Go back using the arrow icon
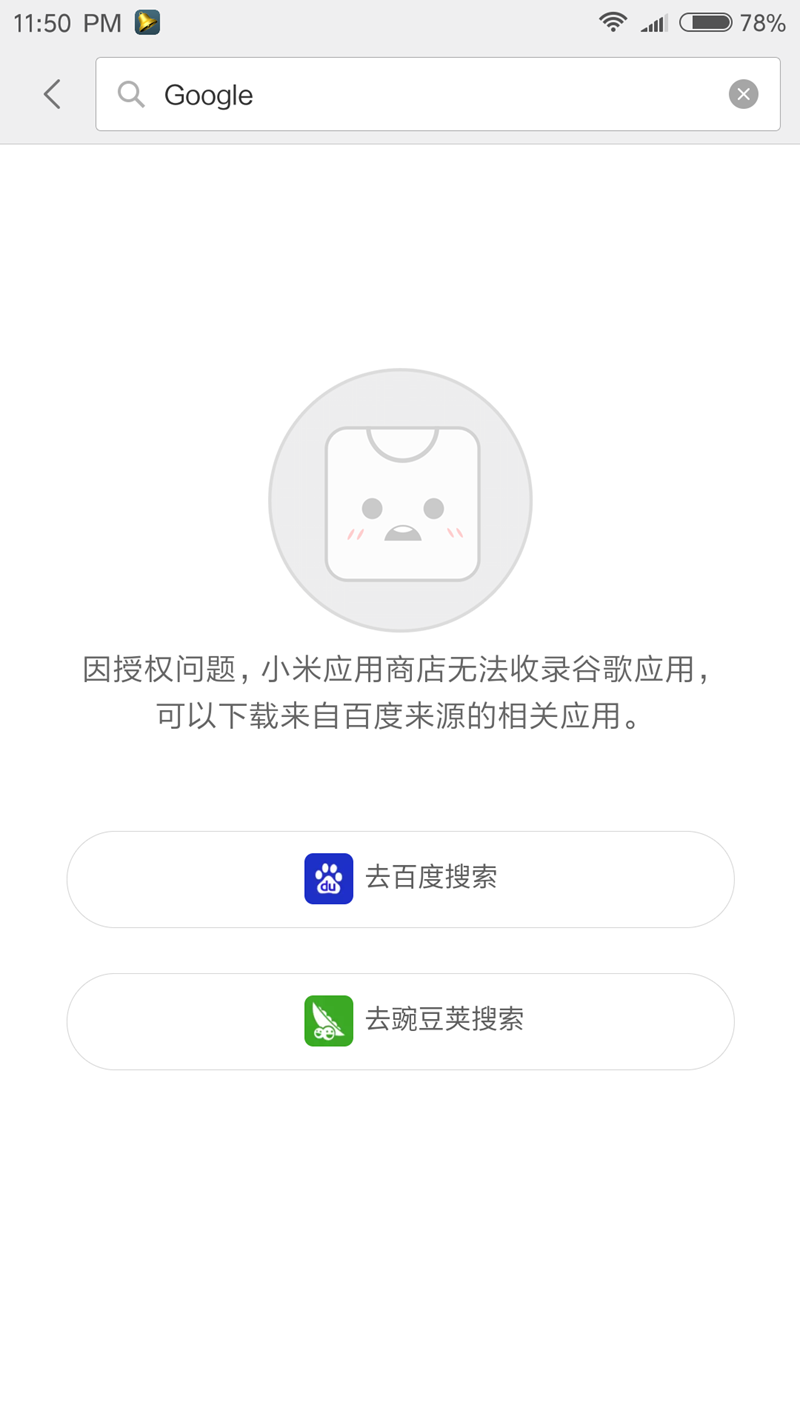Screen dimensions: 800x1422 coord(52,94)
